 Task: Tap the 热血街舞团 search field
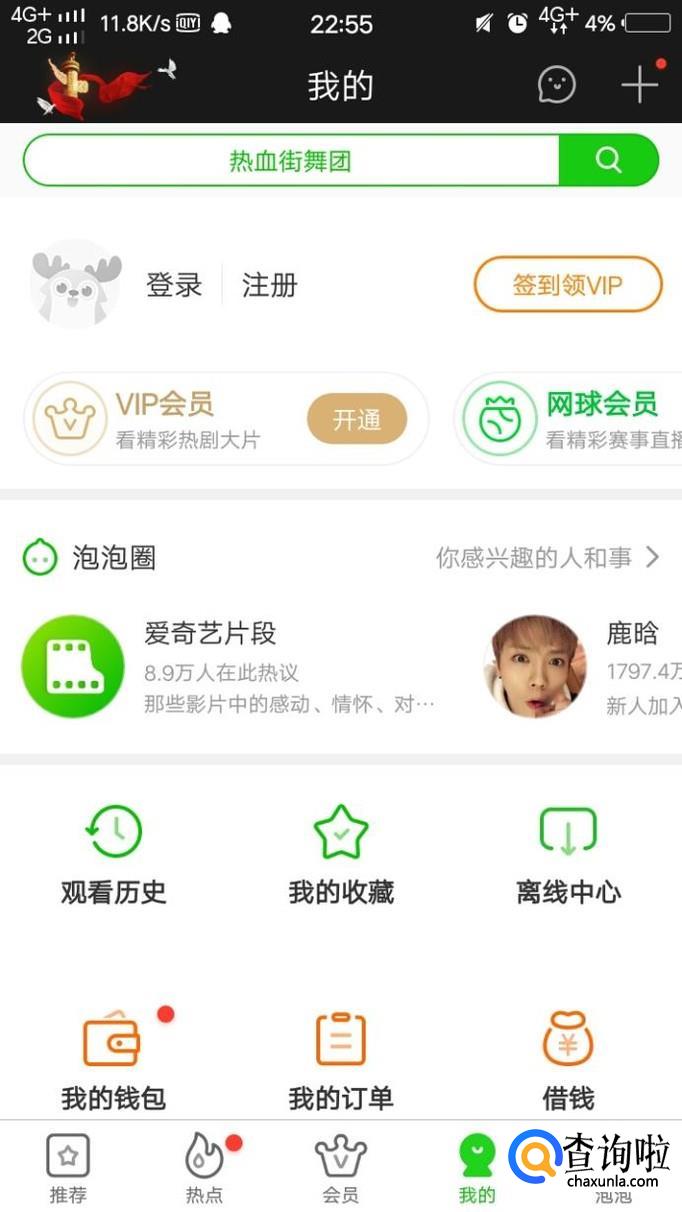290,160
